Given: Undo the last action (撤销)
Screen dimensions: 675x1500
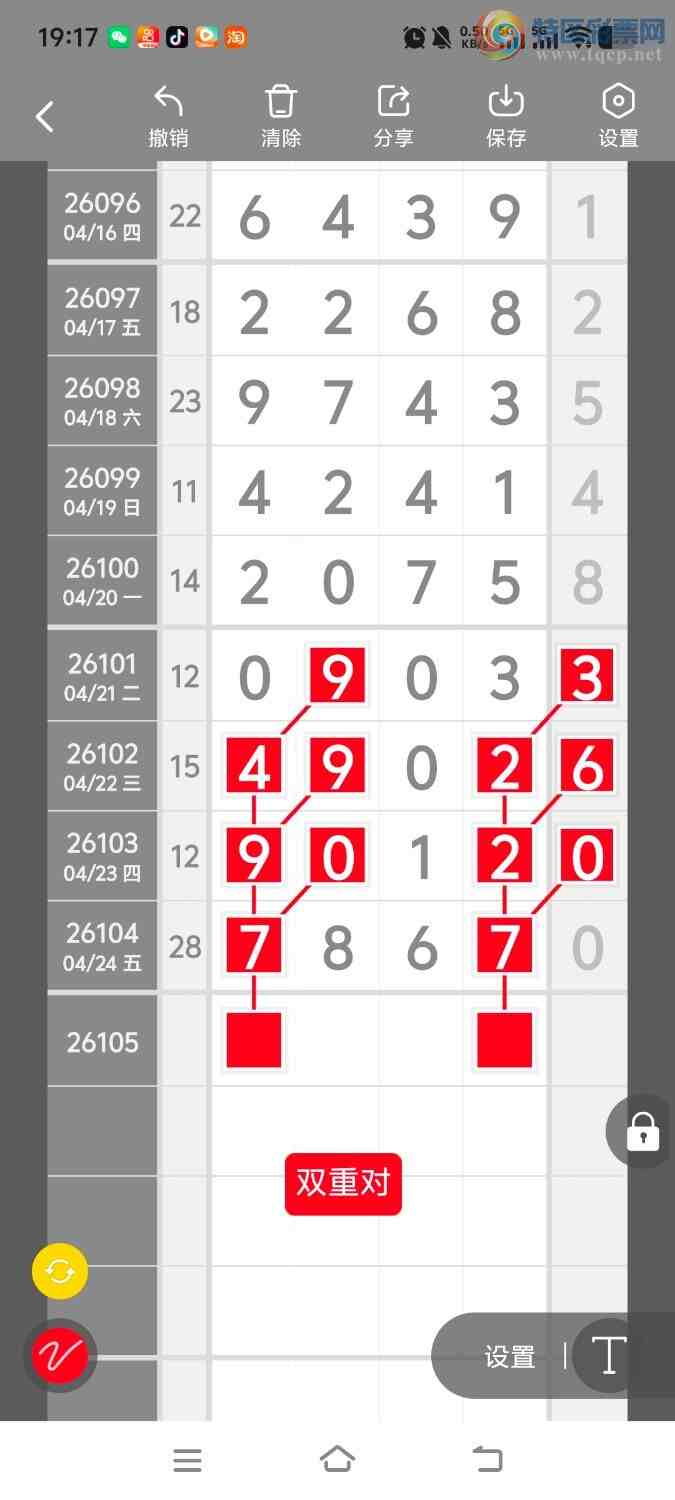Looking at the screenshot, I should pos(168,117).
